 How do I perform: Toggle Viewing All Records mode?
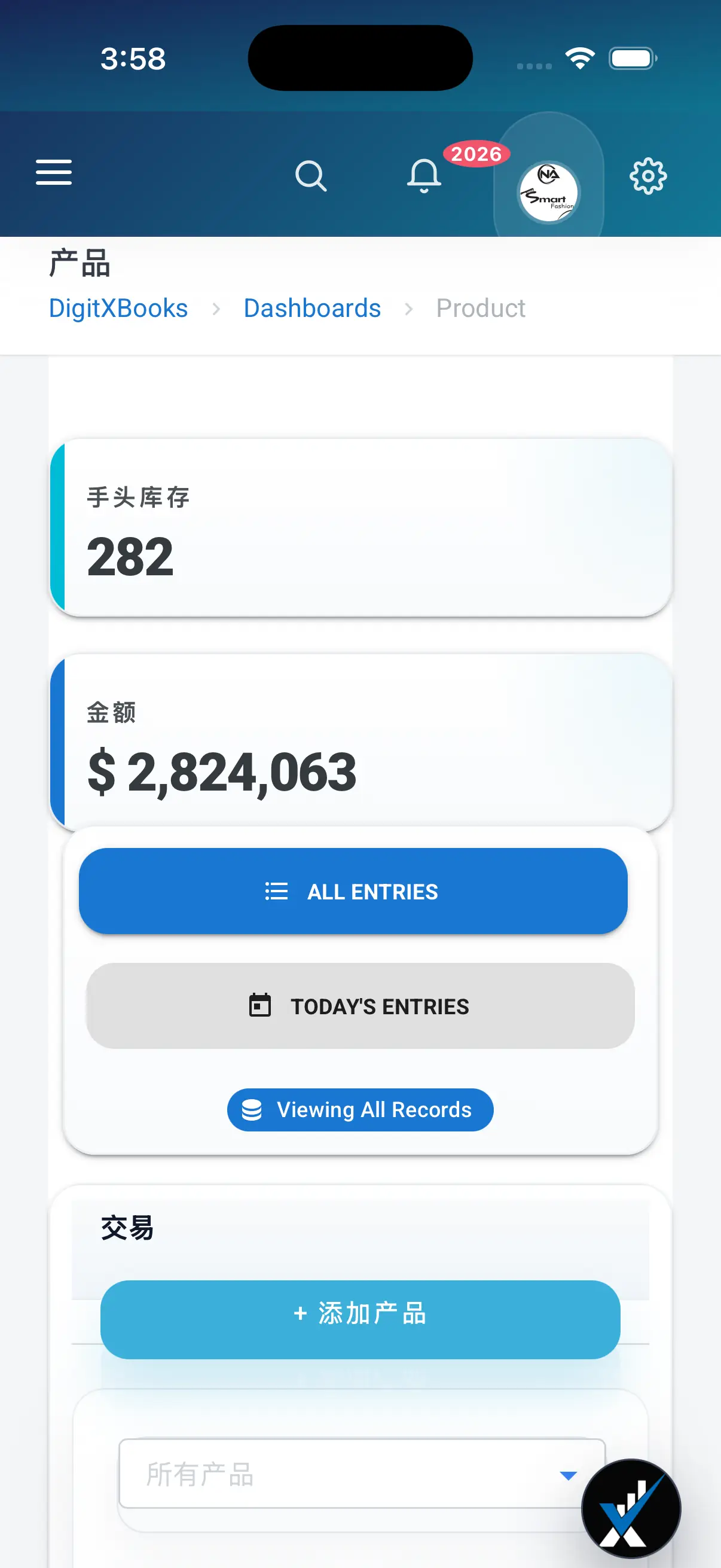(x=359, y=1109)
